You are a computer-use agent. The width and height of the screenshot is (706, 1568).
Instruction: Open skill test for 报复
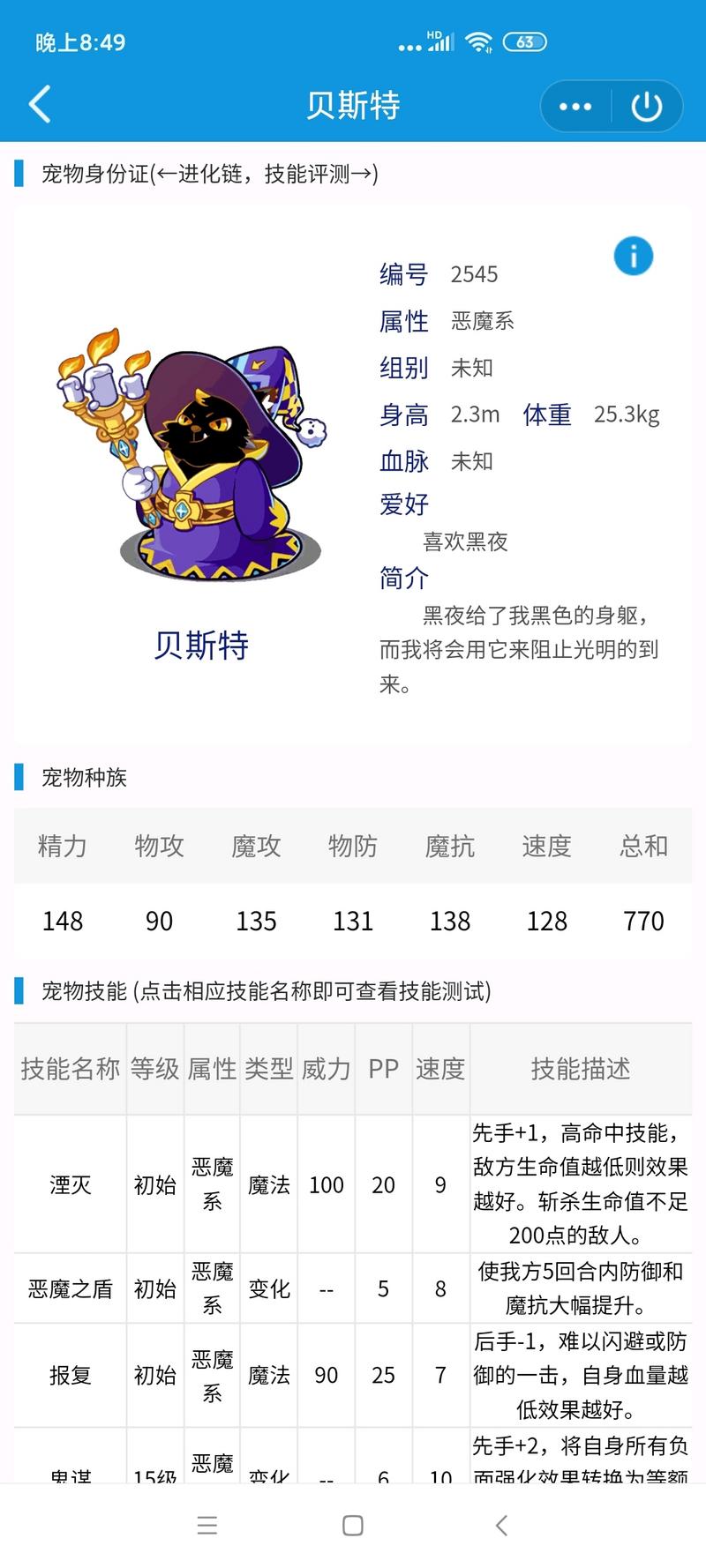pyautogui.click(x=71, y=1375)
